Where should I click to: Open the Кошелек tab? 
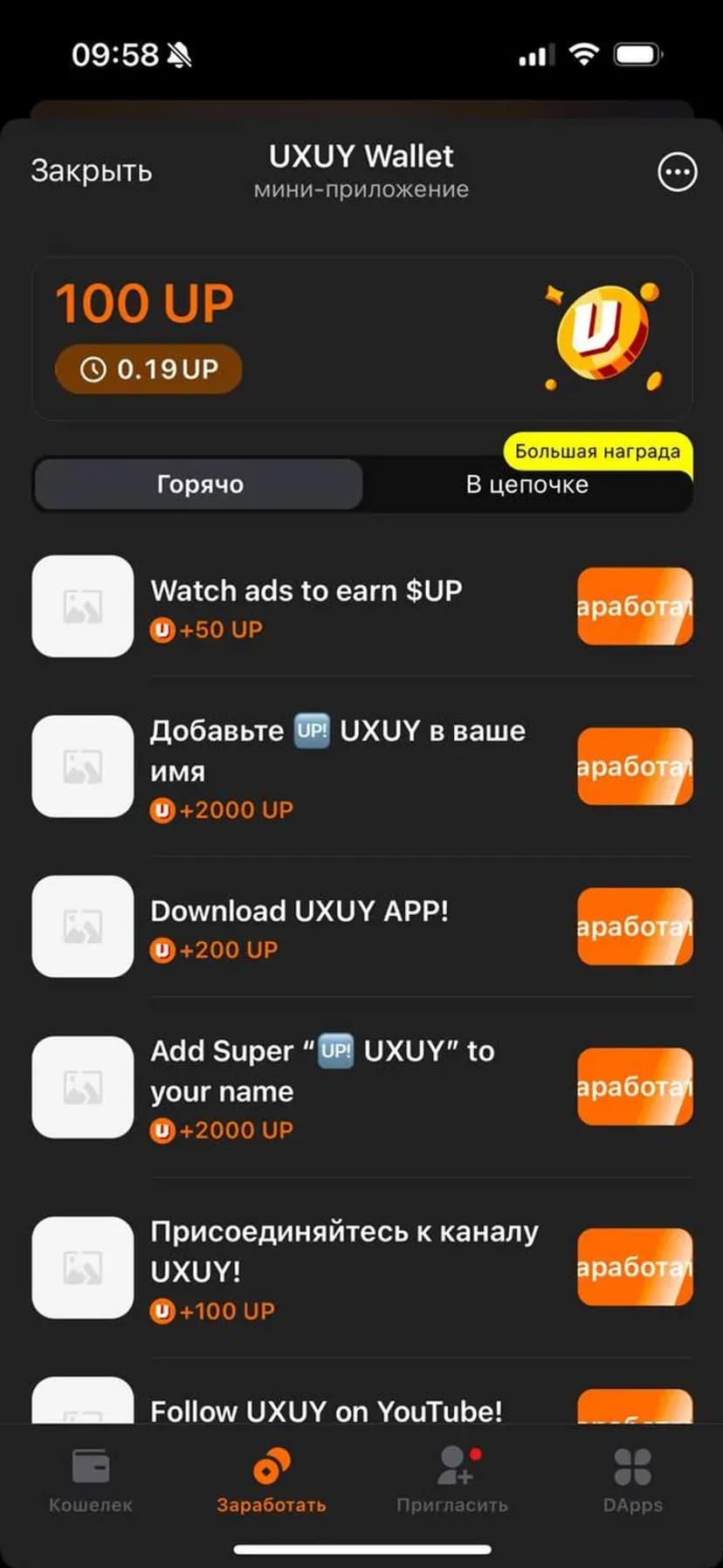pyautogui.click(x=91, y=1481)
